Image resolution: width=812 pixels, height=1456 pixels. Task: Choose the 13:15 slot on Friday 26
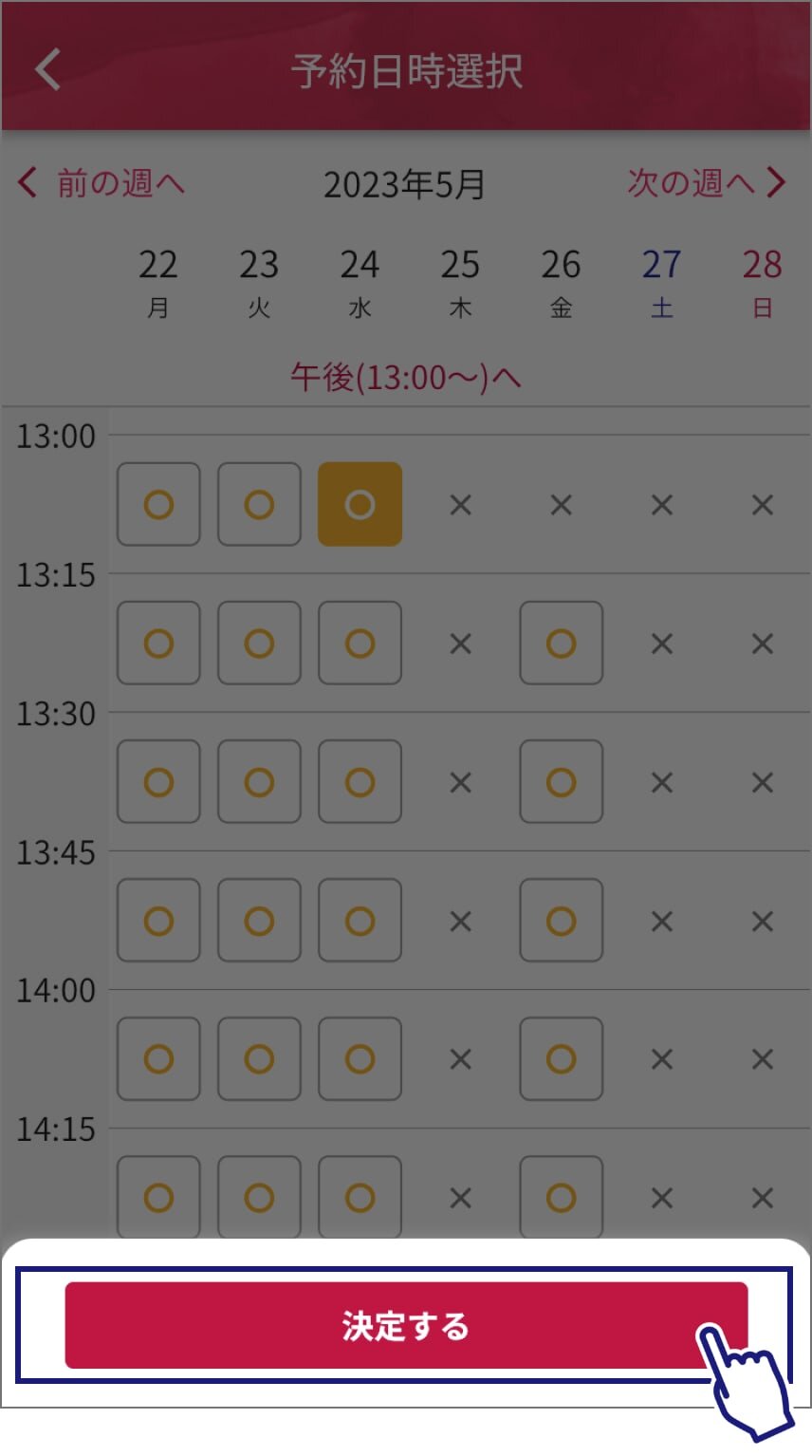click(x=561, y=643)
